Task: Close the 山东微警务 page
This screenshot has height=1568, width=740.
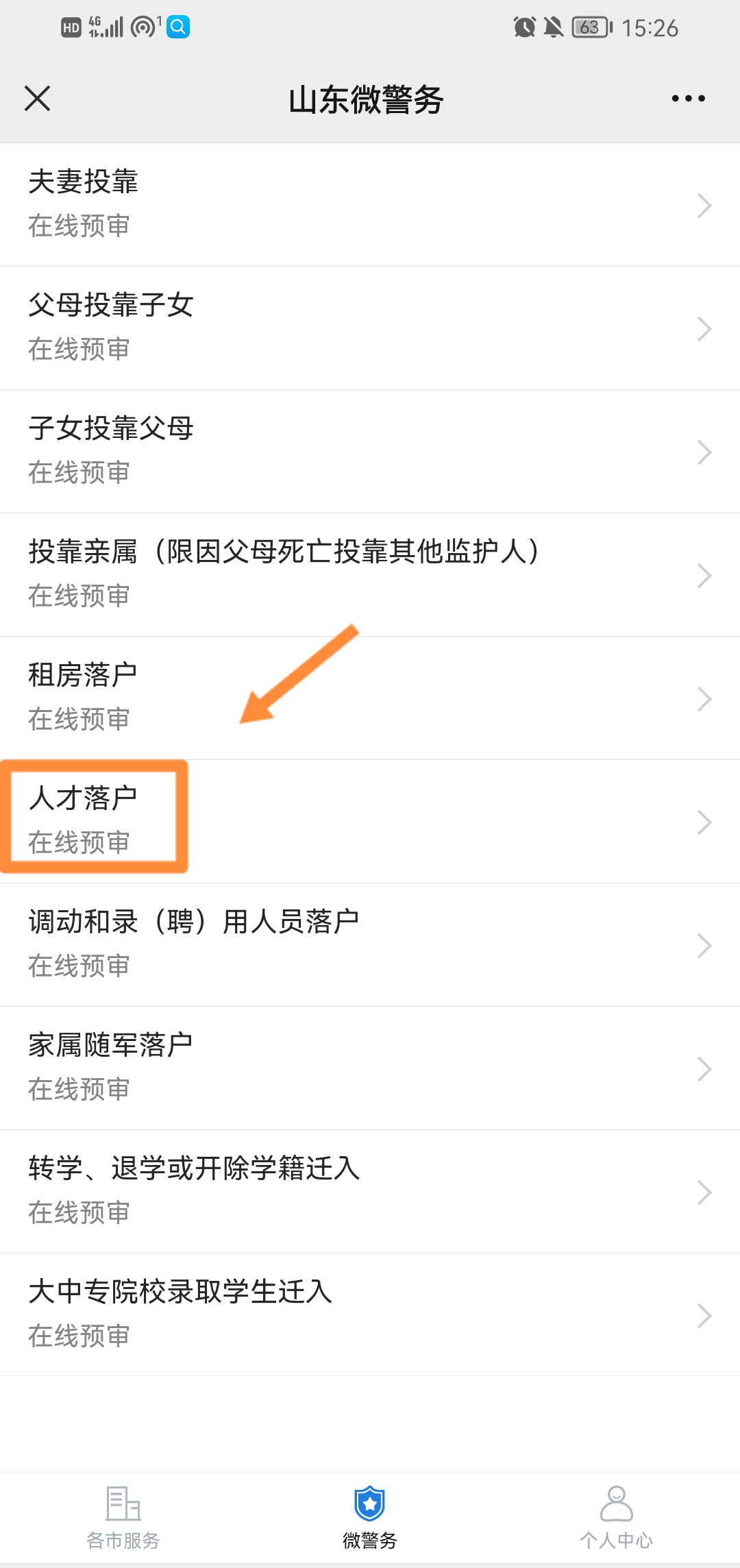Action: tap(38, 98)
